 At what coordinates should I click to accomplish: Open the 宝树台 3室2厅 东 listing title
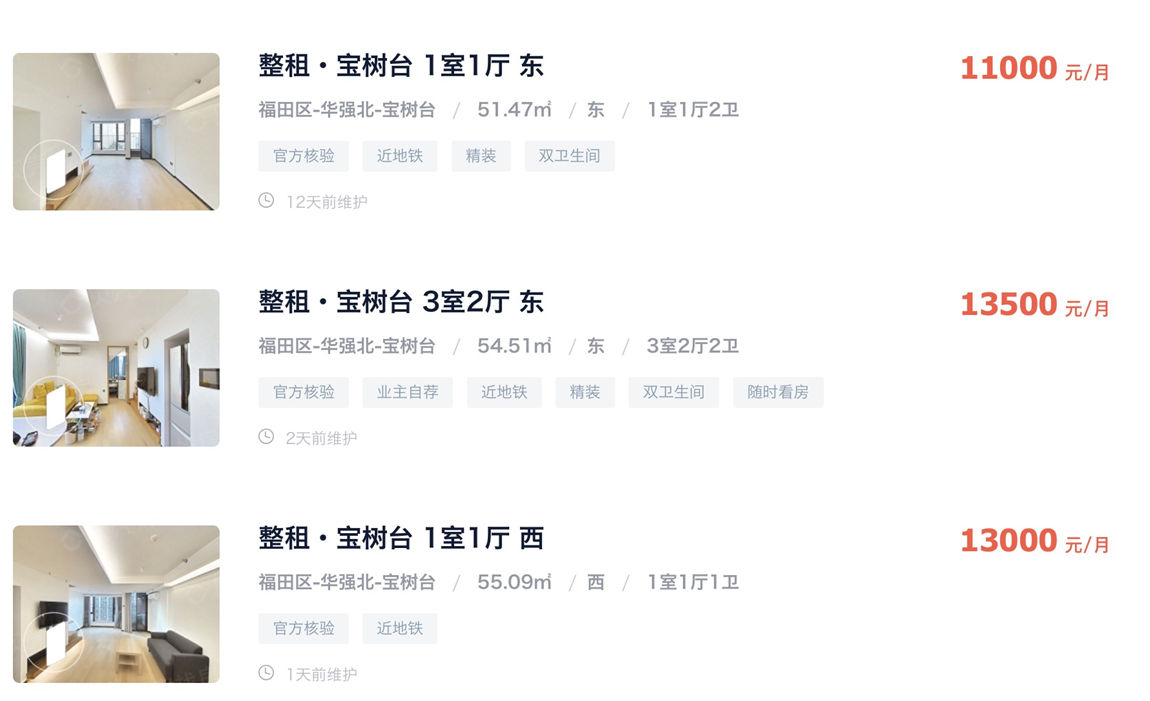click(401, 303)
